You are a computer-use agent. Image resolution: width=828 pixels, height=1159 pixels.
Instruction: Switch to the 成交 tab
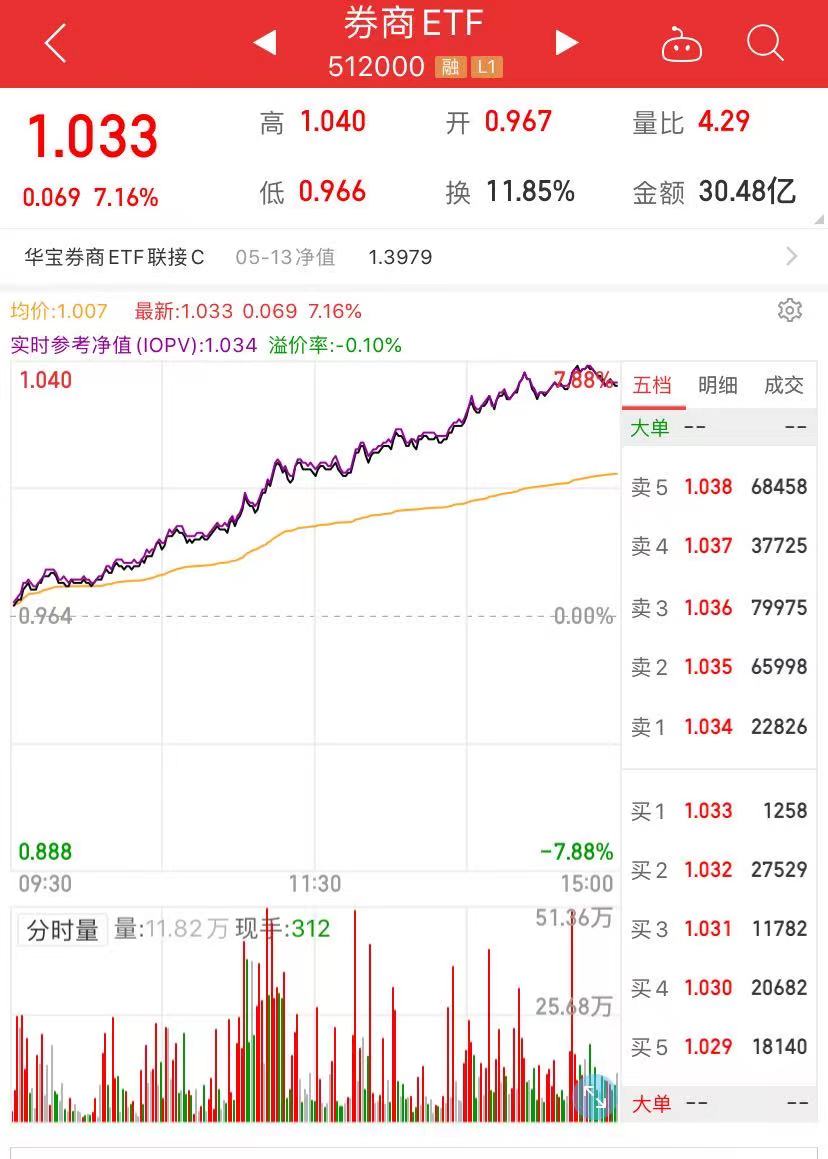coord(783,386)
